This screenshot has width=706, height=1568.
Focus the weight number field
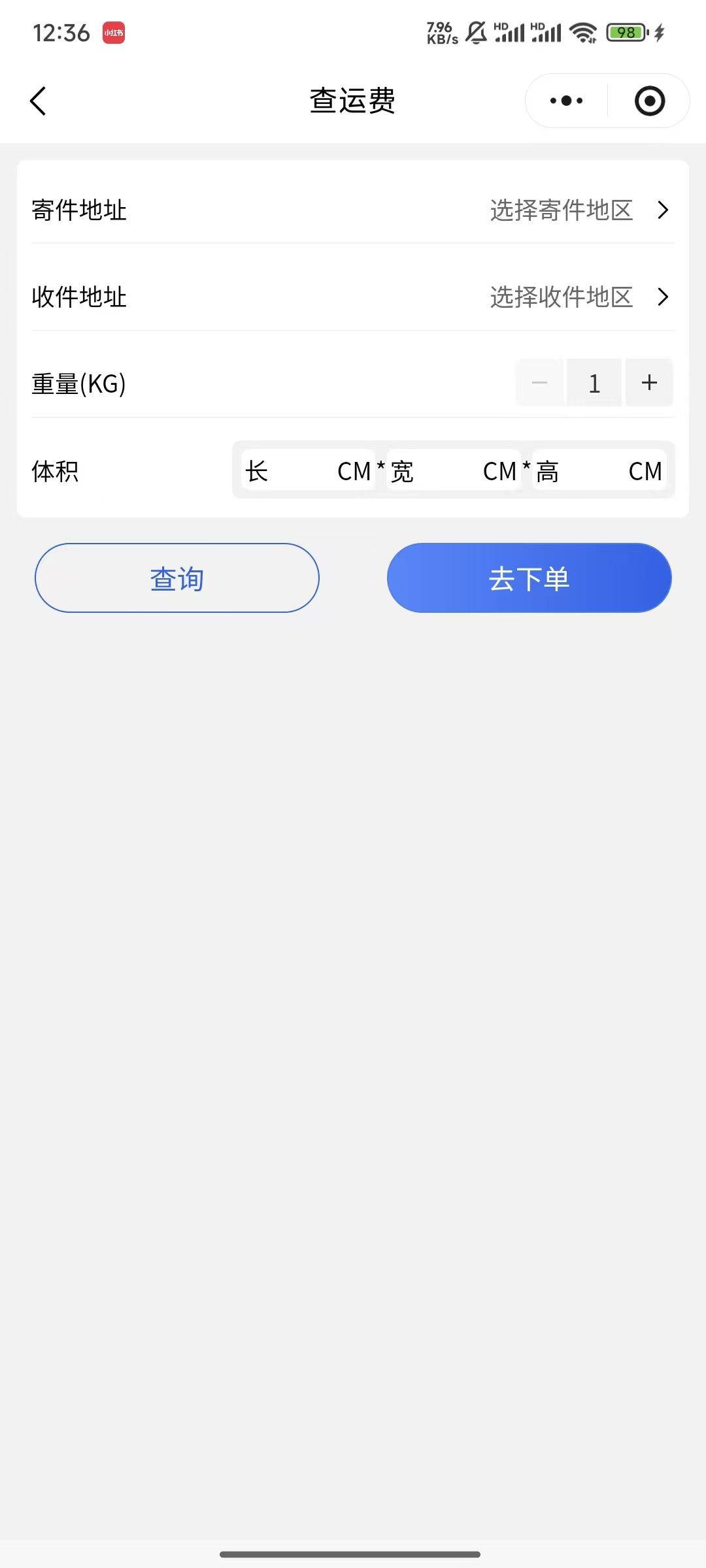click(x=594, y=383)
